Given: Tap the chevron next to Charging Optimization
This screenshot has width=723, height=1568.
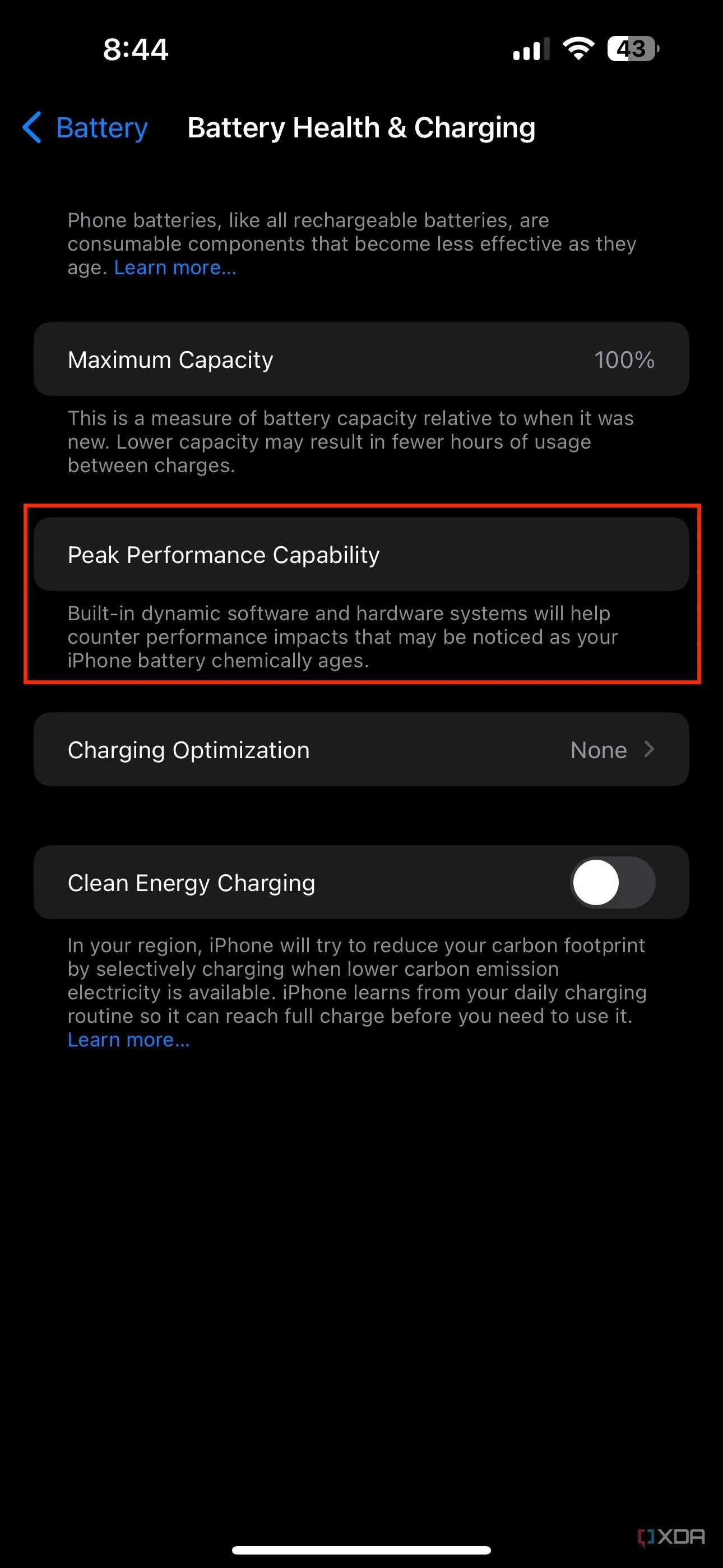Looking at the screenshot, I should click(x=650, y=750).
